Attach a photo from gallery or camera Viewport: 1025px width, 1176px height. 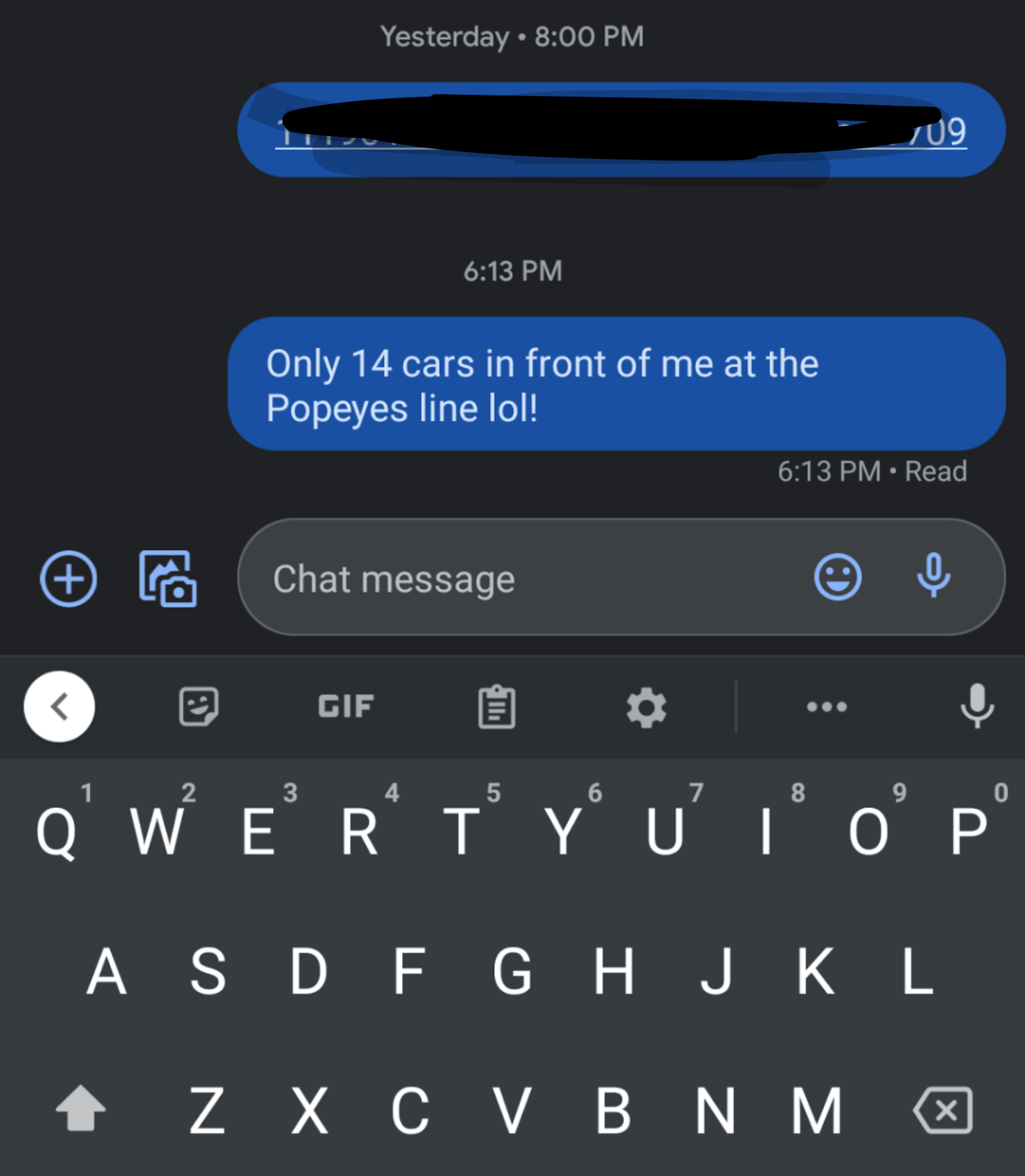[167, 578]
